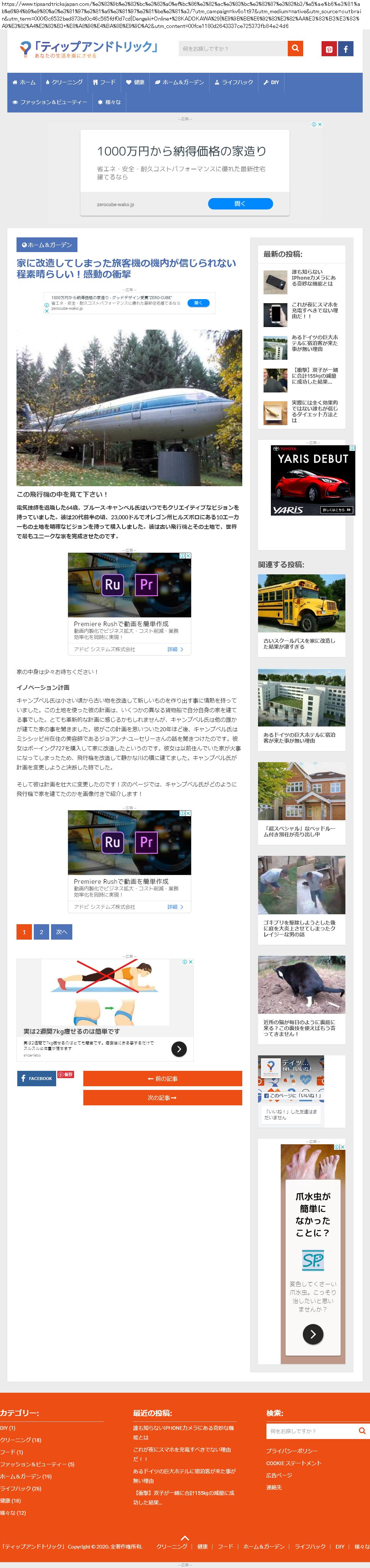Image resolution: width=370 pixels, height=1568 pixels.
Task: Open related post 「超スペシャル」なベッドルーム付き別荘
Action: coord(299,831)
